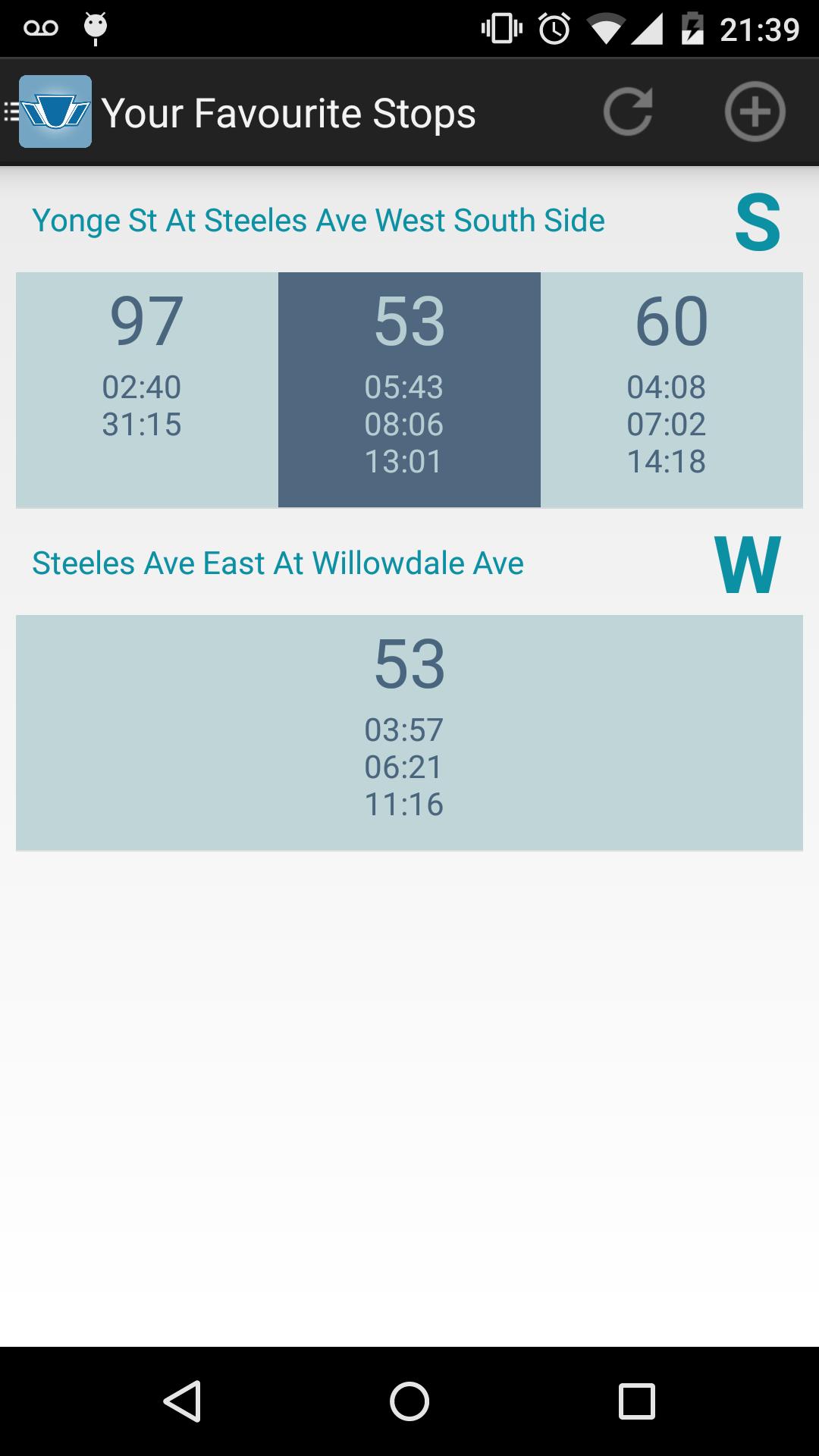The width and height of the screenshot is (819, 1456).
Task: Open Steeles Ave East At Willowdale Ave stop
Action: click(278, 563)
